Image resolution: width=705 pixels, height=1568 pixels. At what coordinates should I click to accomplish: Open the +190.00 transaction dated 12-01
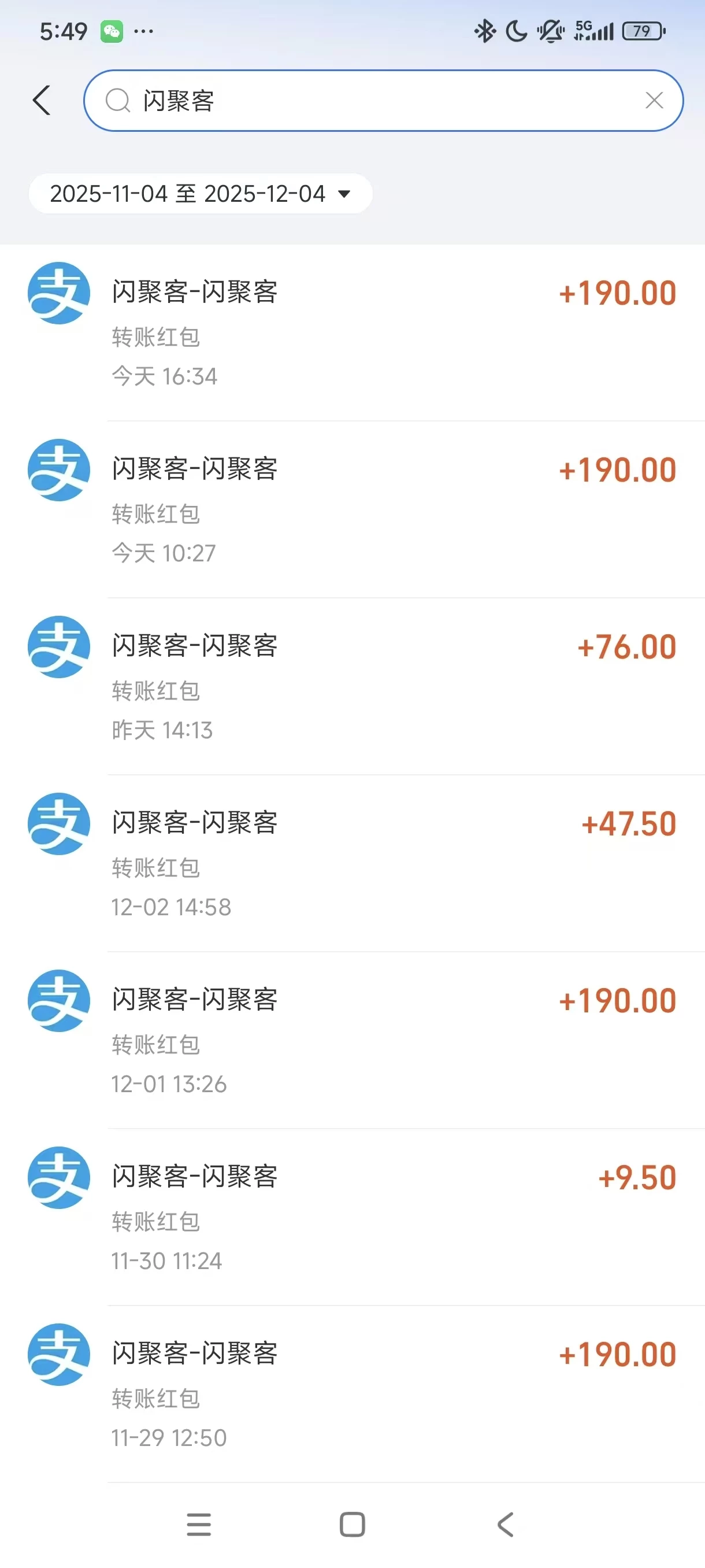coord(353,1038)
